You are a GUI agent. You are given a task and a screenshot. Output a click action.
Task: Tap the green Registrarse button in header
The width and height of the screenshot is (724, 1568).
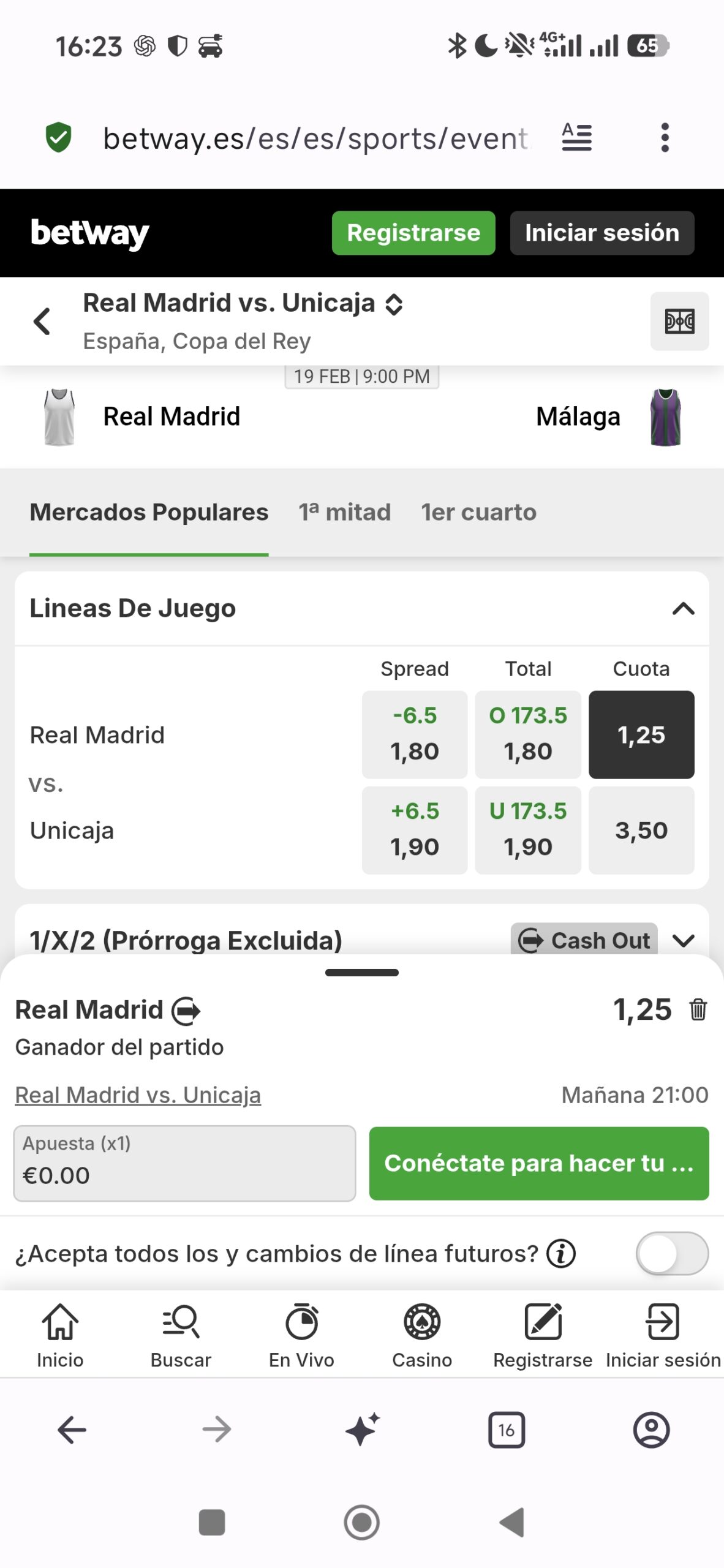pyautogui.click(x=413, y=233)
